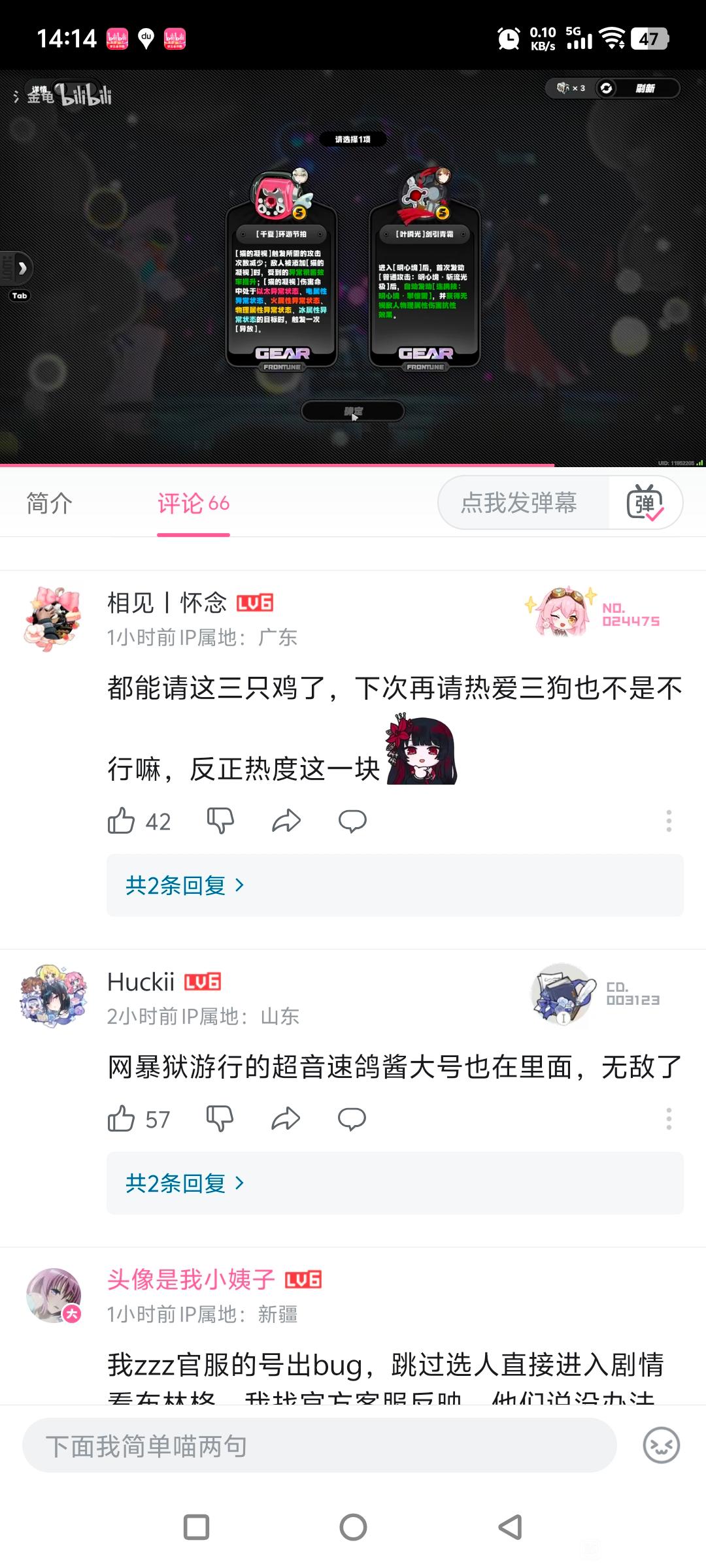Viewport: 706px width, 1568px height.
Task: Open the emoji picker beside comment box
Action: 661,1445
